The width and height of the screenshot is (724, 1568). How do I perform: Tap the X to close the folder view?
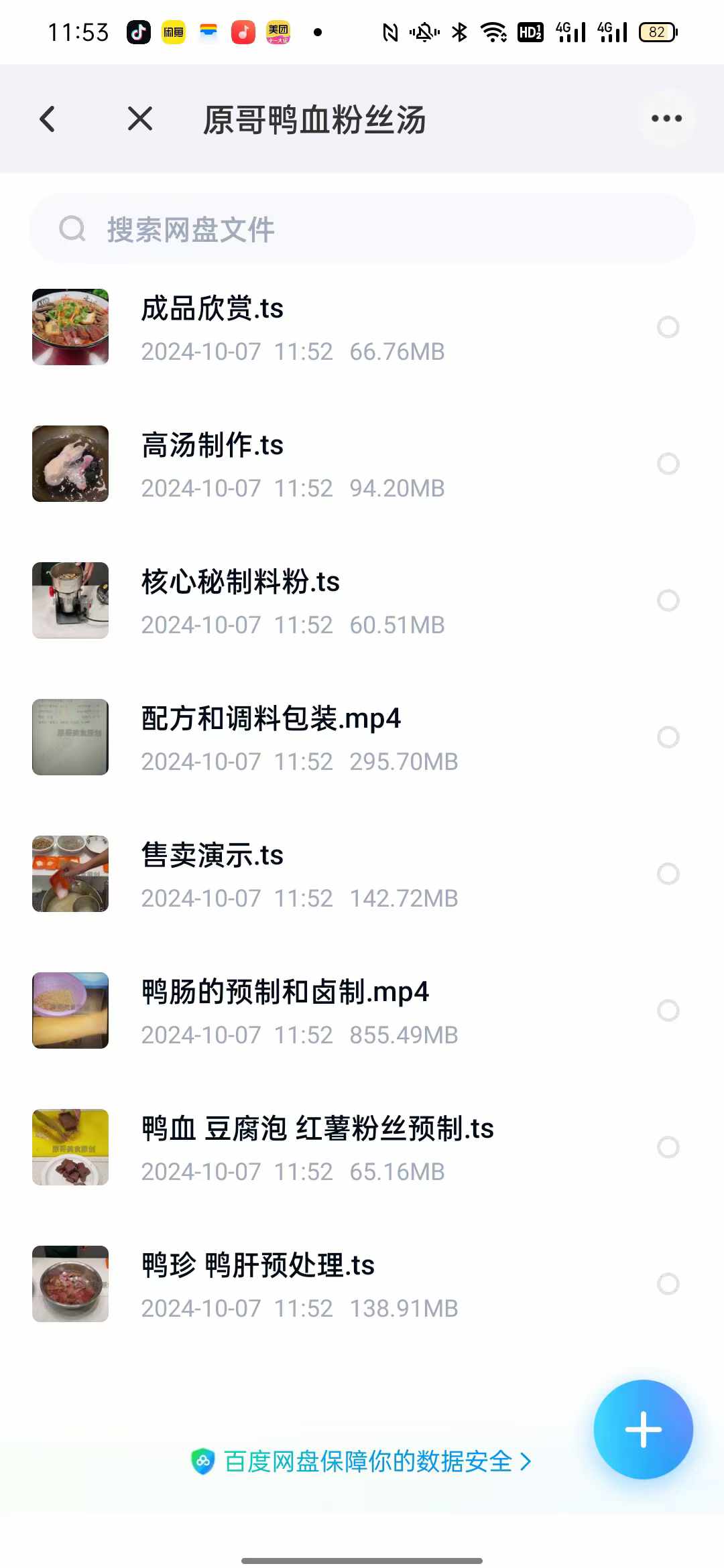(139, 118)
